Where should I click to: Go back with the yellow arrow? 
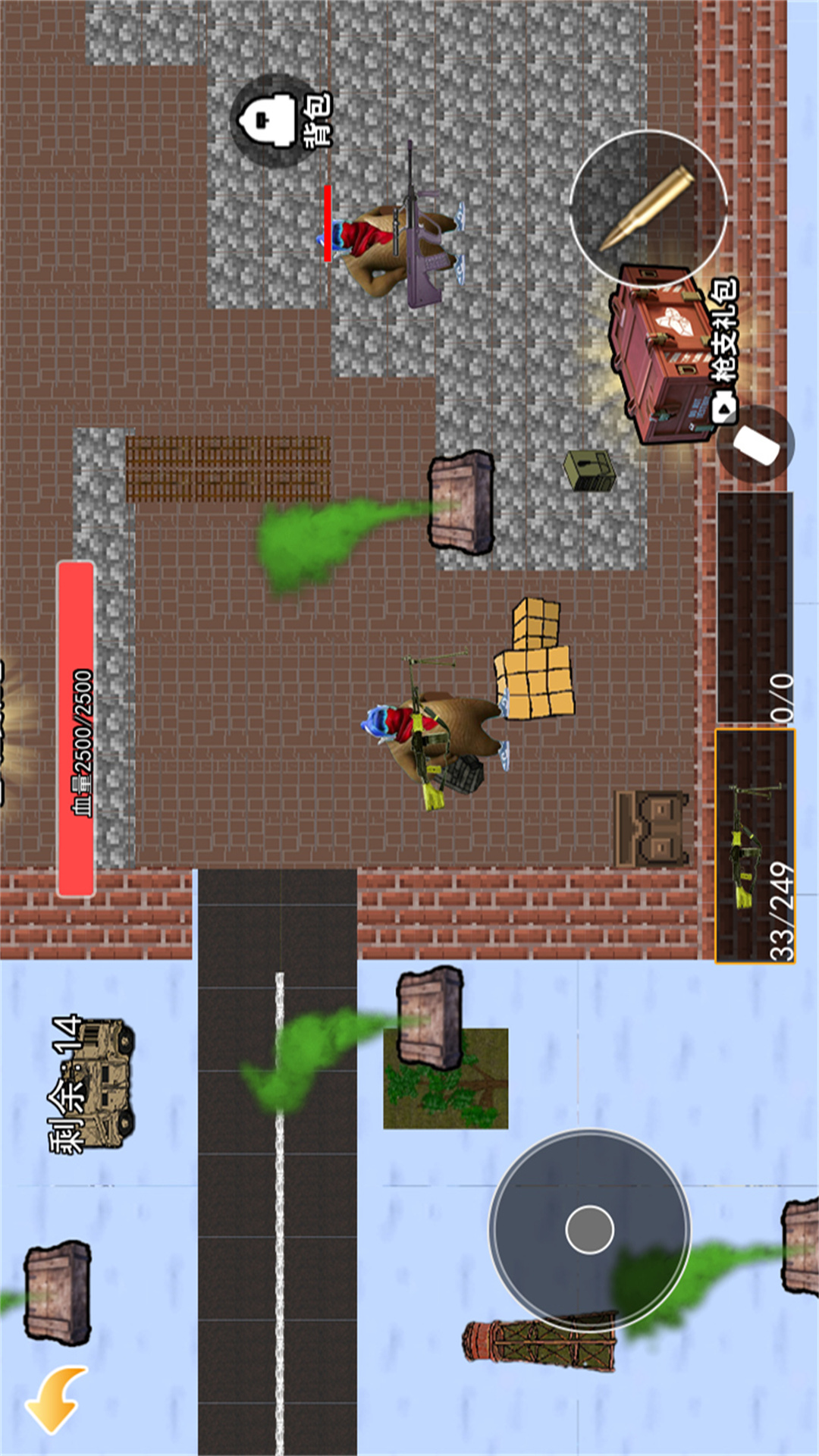tap(57, 1399)
